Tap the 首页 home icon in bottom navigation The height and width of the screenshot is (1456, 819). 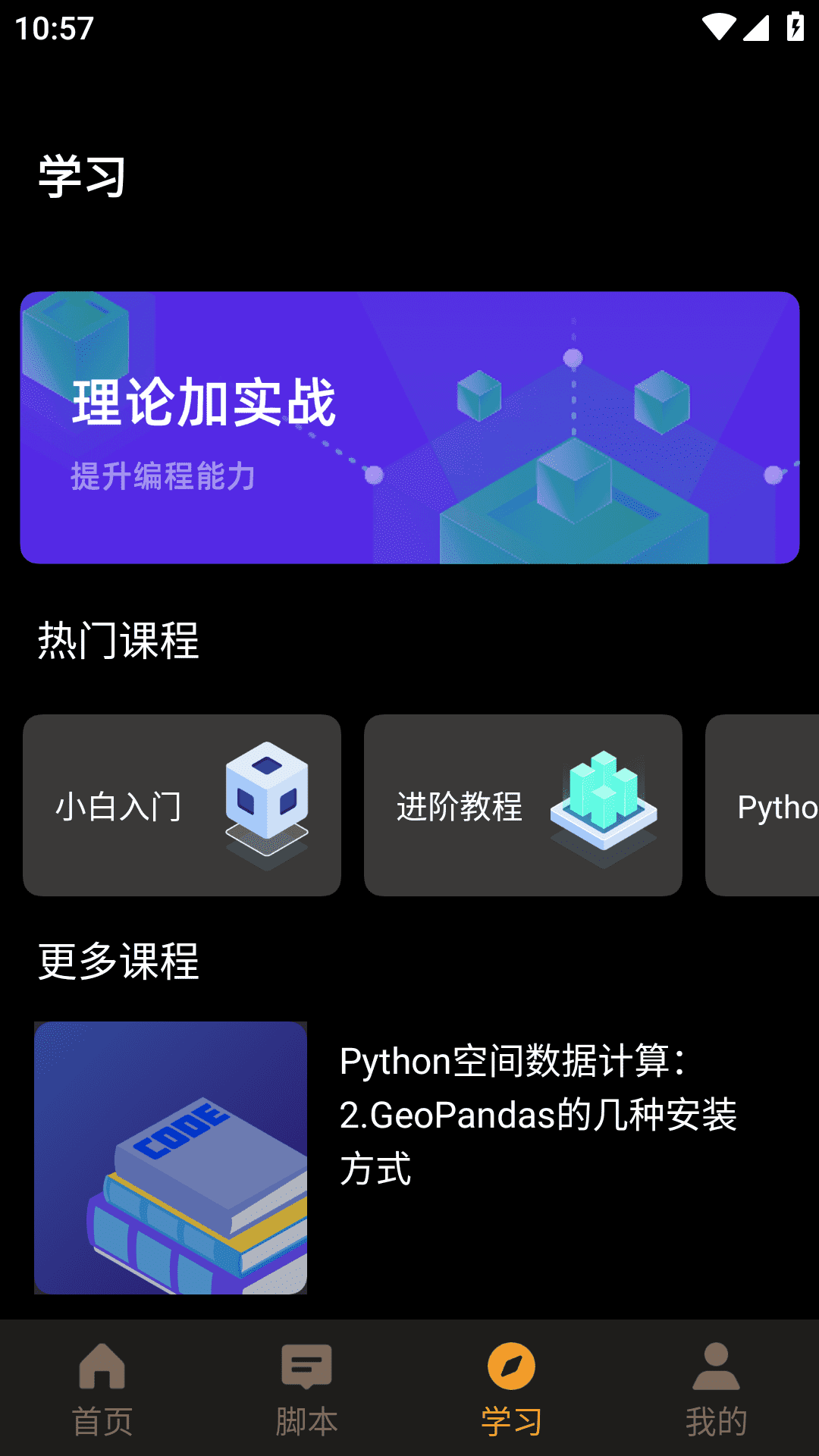click(x=101, y=1369)
